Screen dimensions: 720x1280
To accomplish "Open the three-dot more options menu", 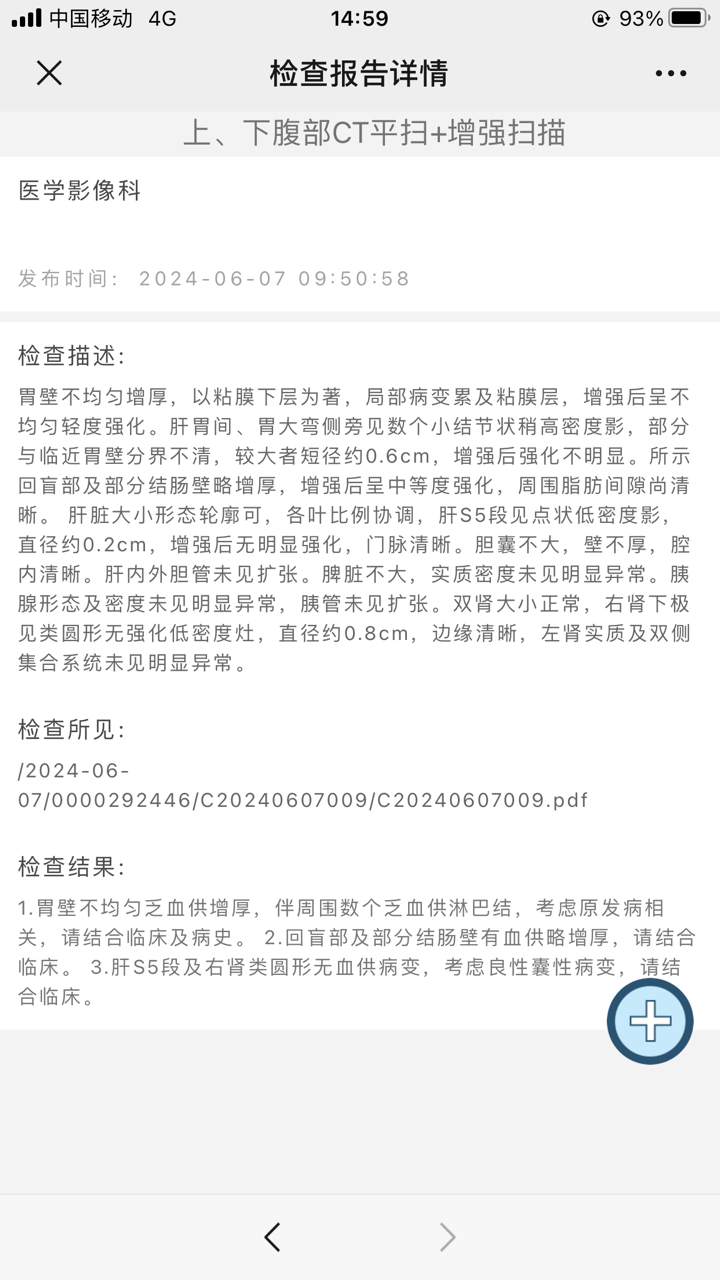I will [x=671, y=73].
